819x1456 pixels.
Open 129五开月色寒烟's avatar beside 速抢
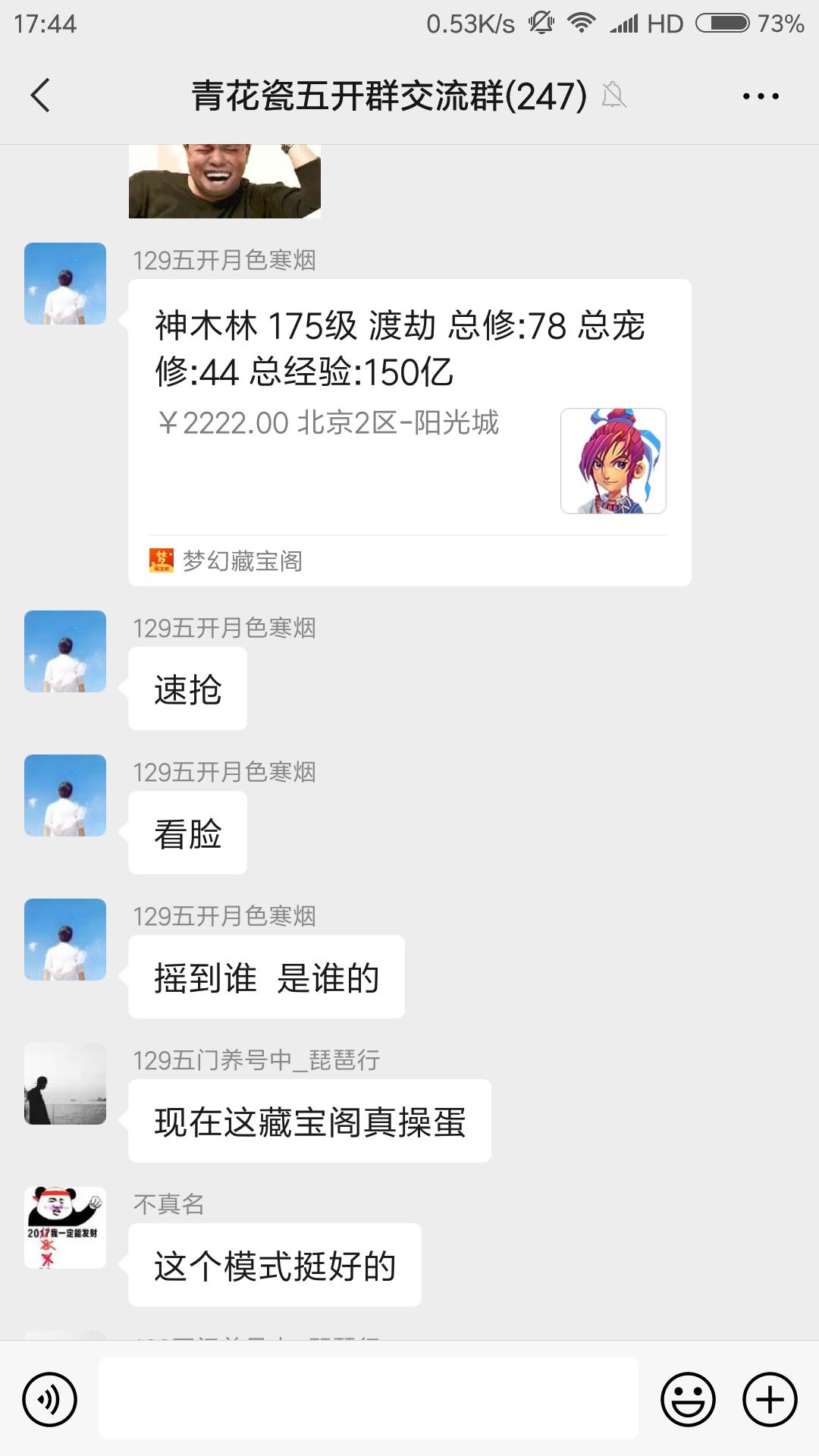coord(65,651)
